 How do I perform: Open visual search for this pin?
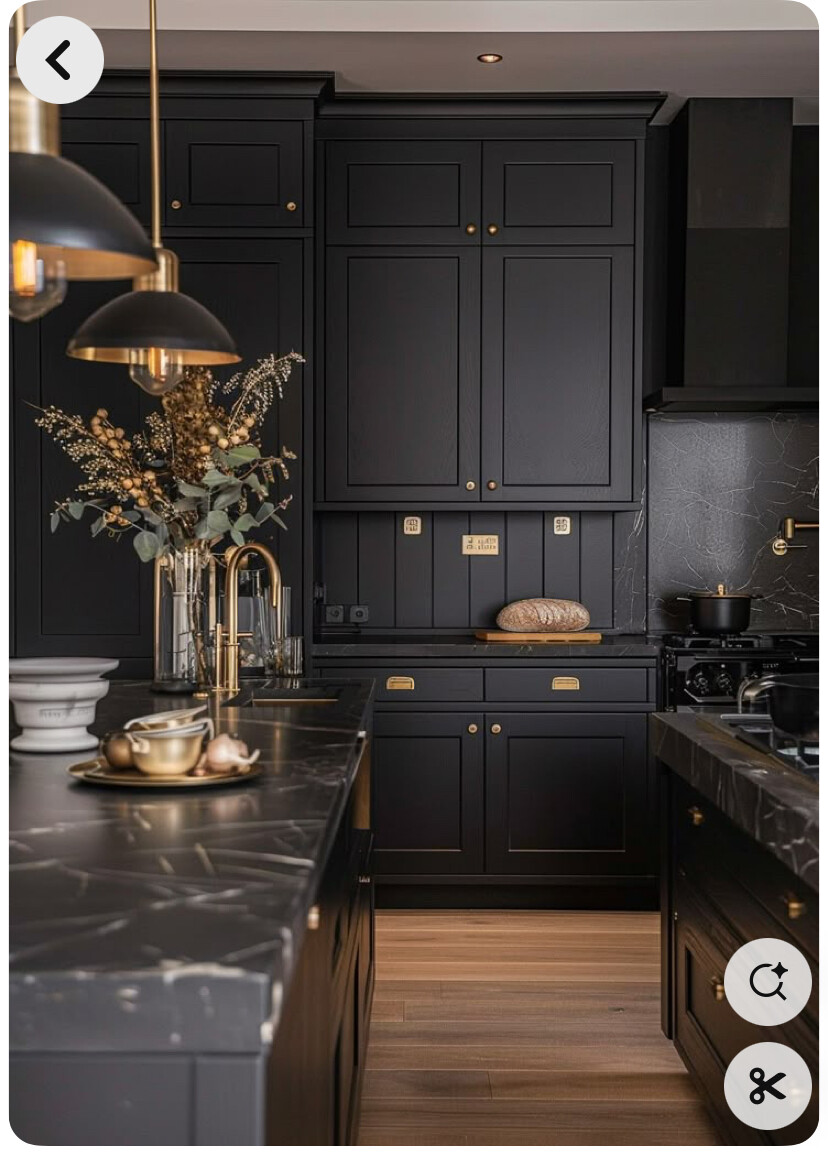click(x=767, y=981)
